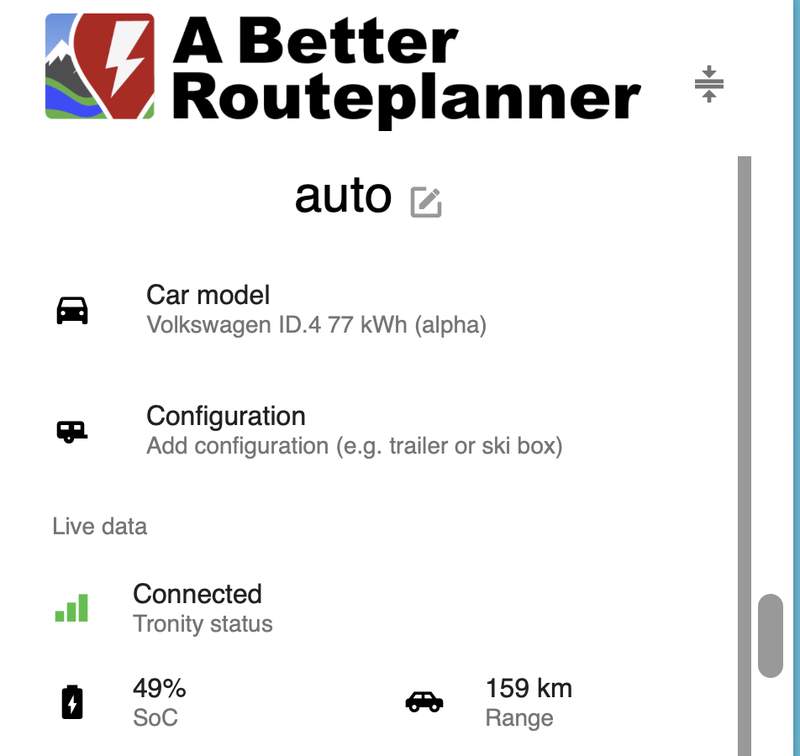800x756 pixels.
Task: Open Tronity Connected status
Action: click(200, 607)
